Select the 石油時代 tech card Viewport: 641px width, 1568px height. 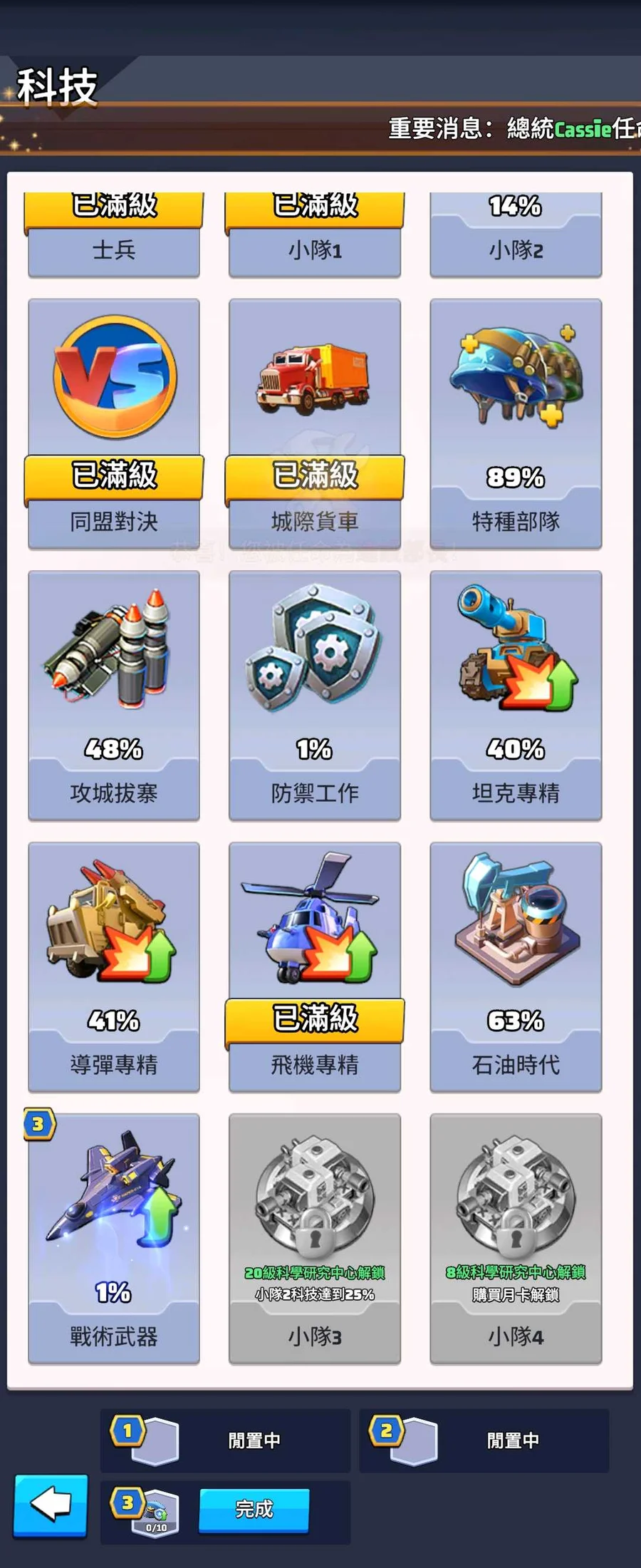(516, 966)
